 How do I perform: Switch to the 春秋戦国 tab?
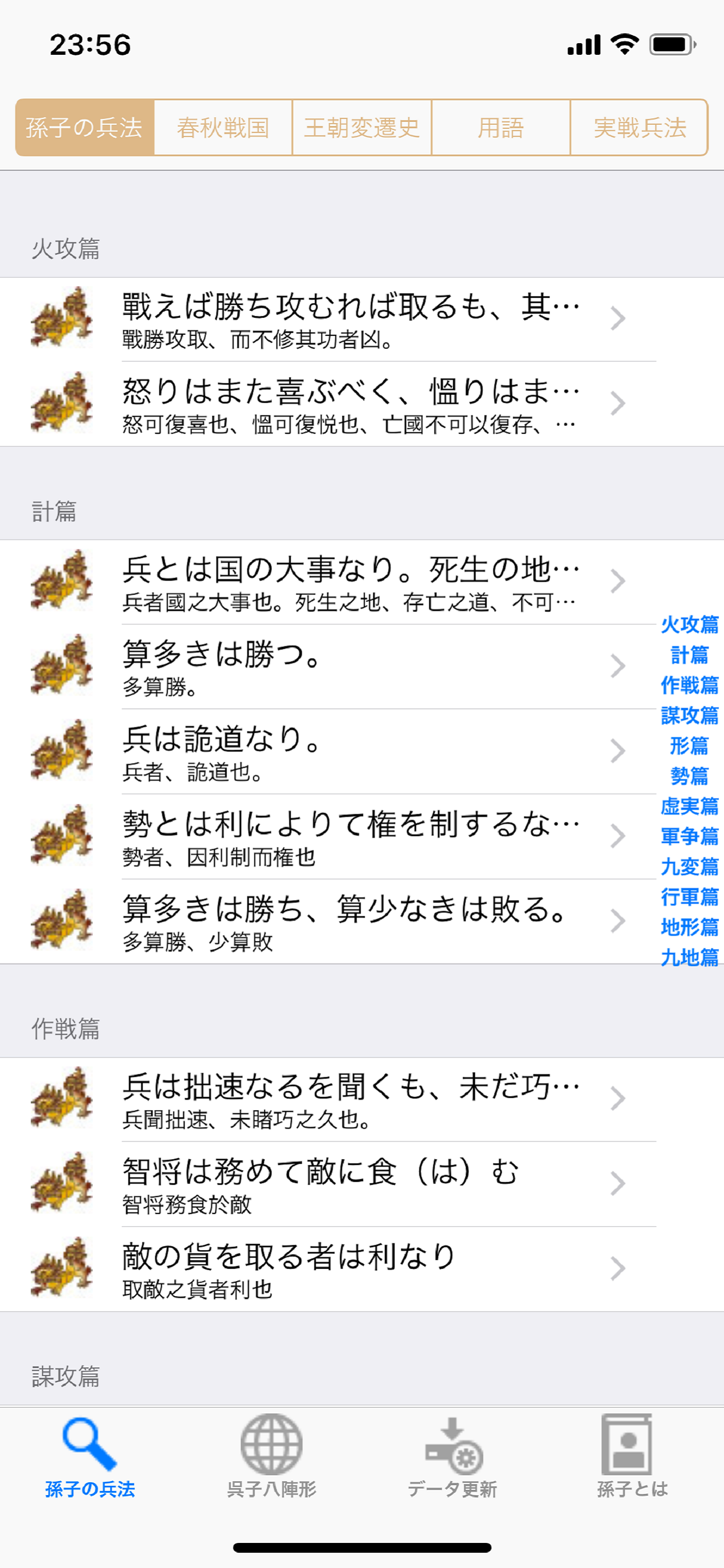[x=223, y=128]
